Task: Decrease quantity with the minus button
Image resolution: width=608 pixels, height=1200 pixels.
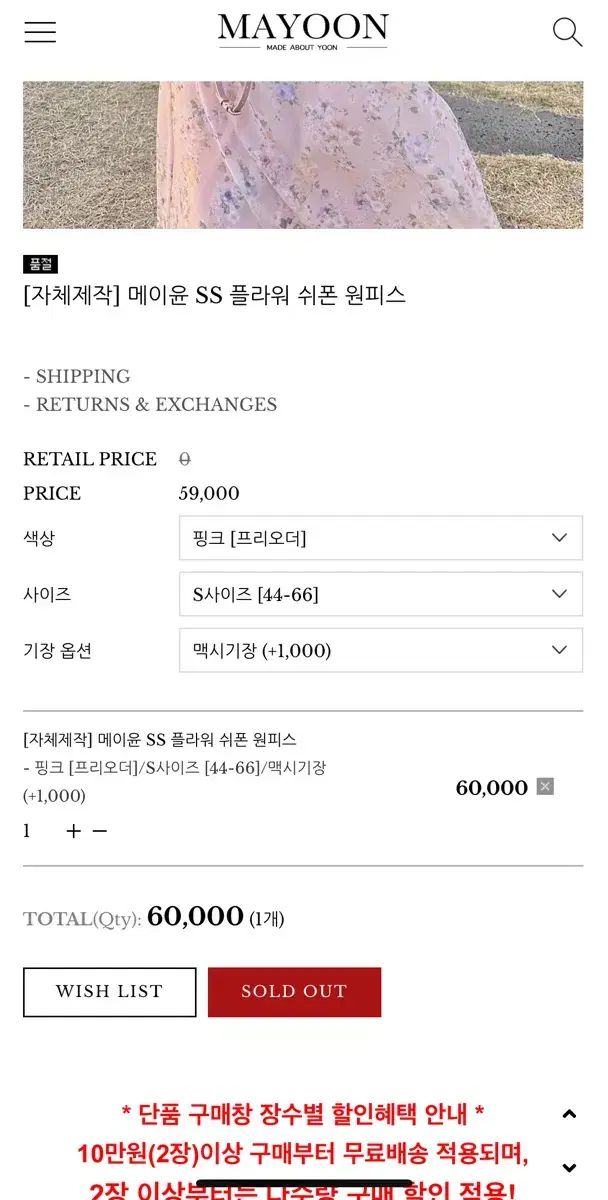Action: [x=100, y=831]
